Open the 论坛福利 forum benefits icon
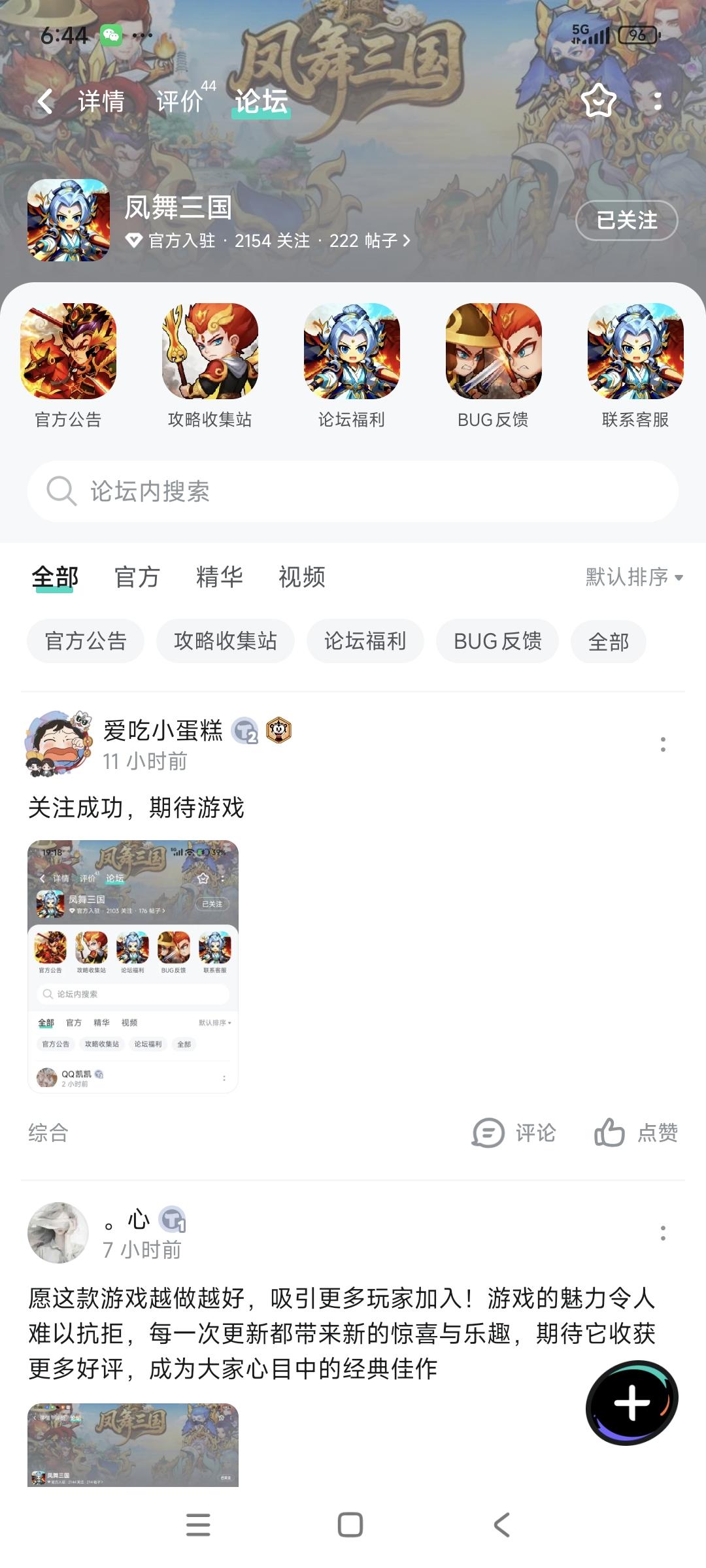This screenshot has width=706, height=1568. (x=351, y=353)
